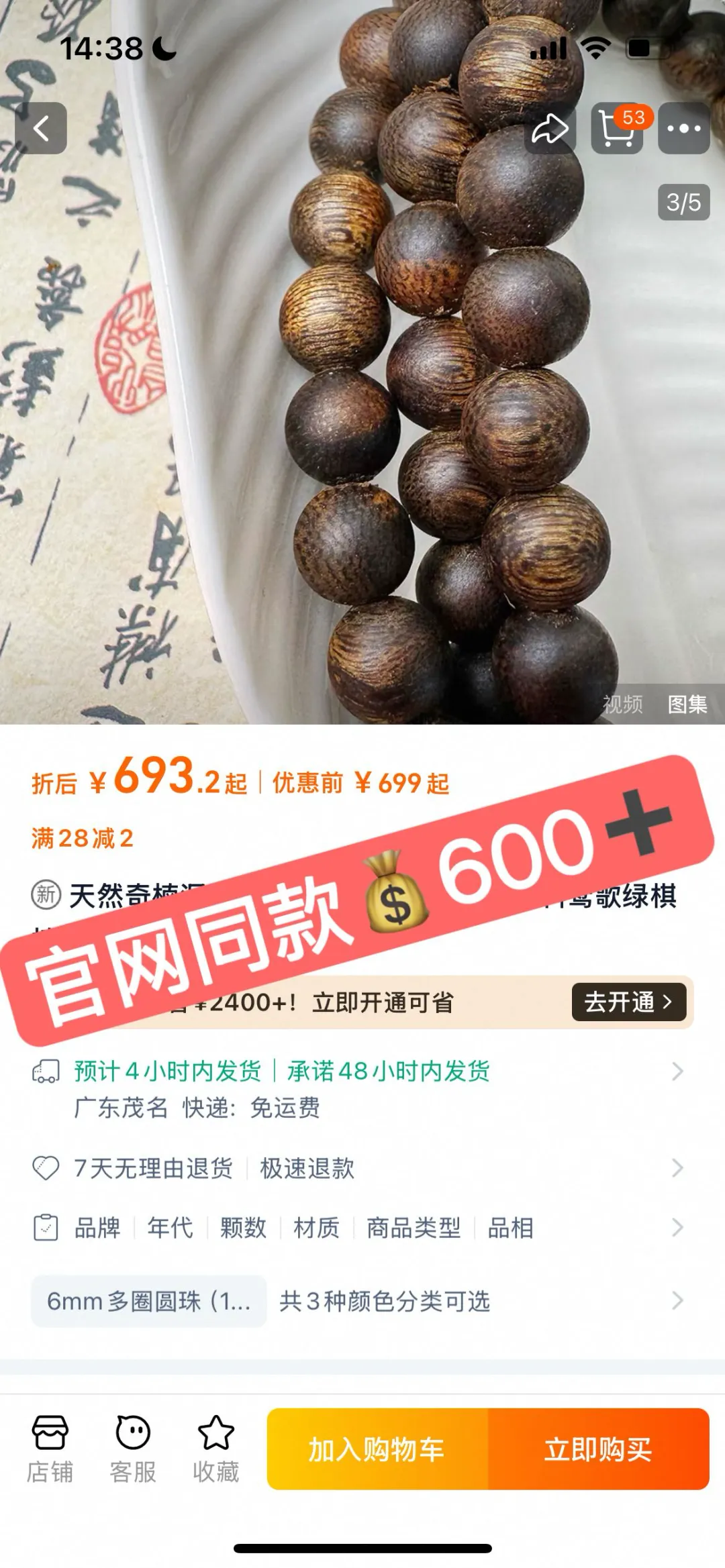Open the shopping cart with 53 items

(617, 128)
